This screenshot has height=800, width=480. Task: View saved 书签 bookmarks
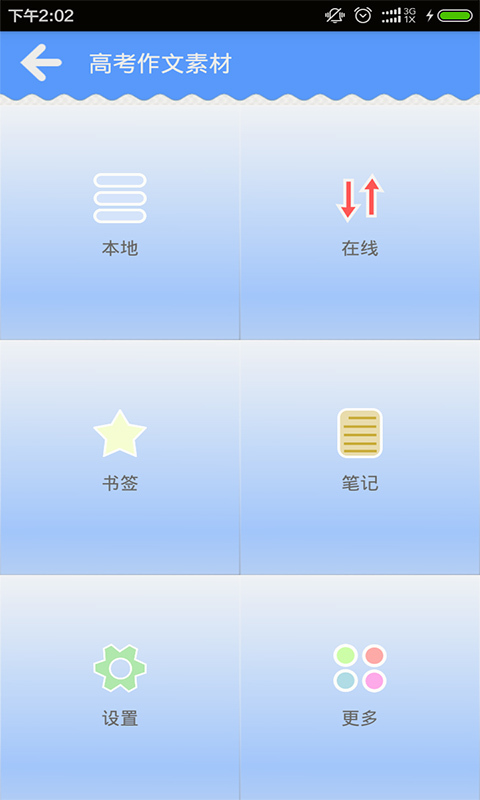120,457
